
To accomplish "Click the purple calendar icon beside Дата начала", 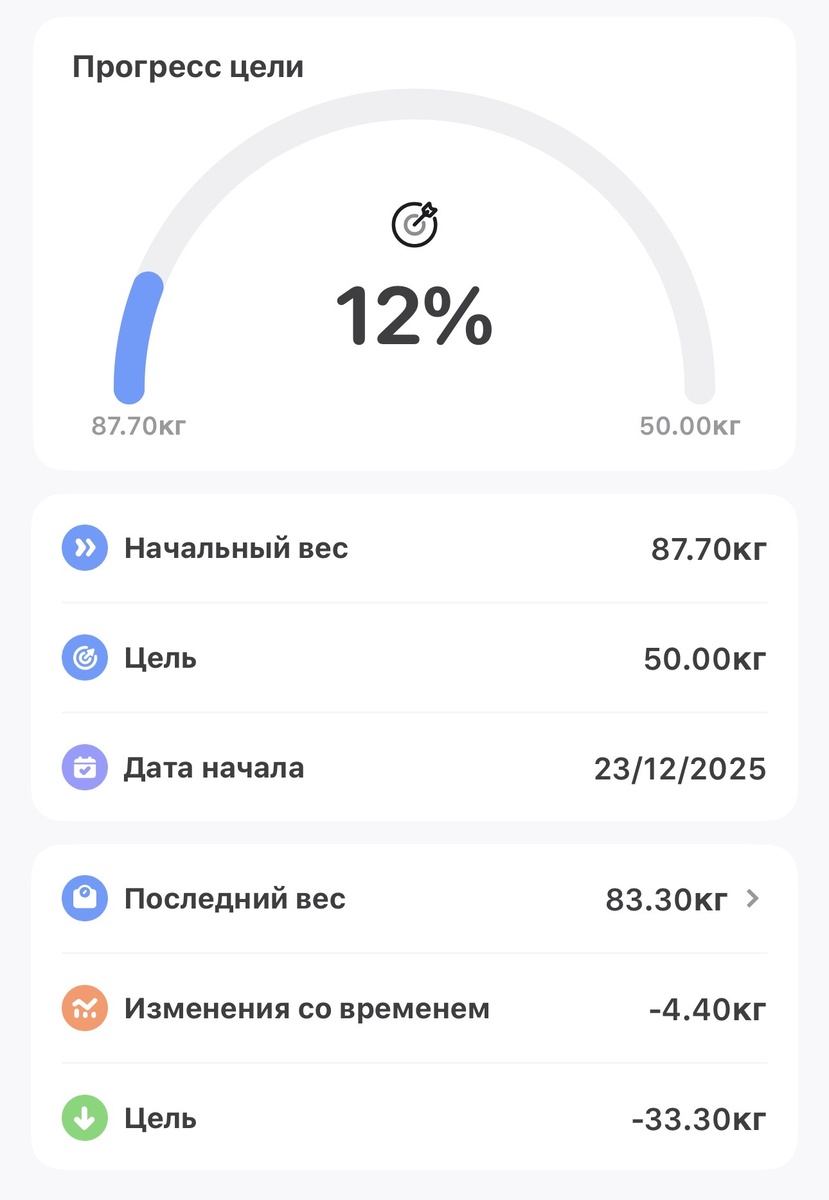I will [85, 767].
